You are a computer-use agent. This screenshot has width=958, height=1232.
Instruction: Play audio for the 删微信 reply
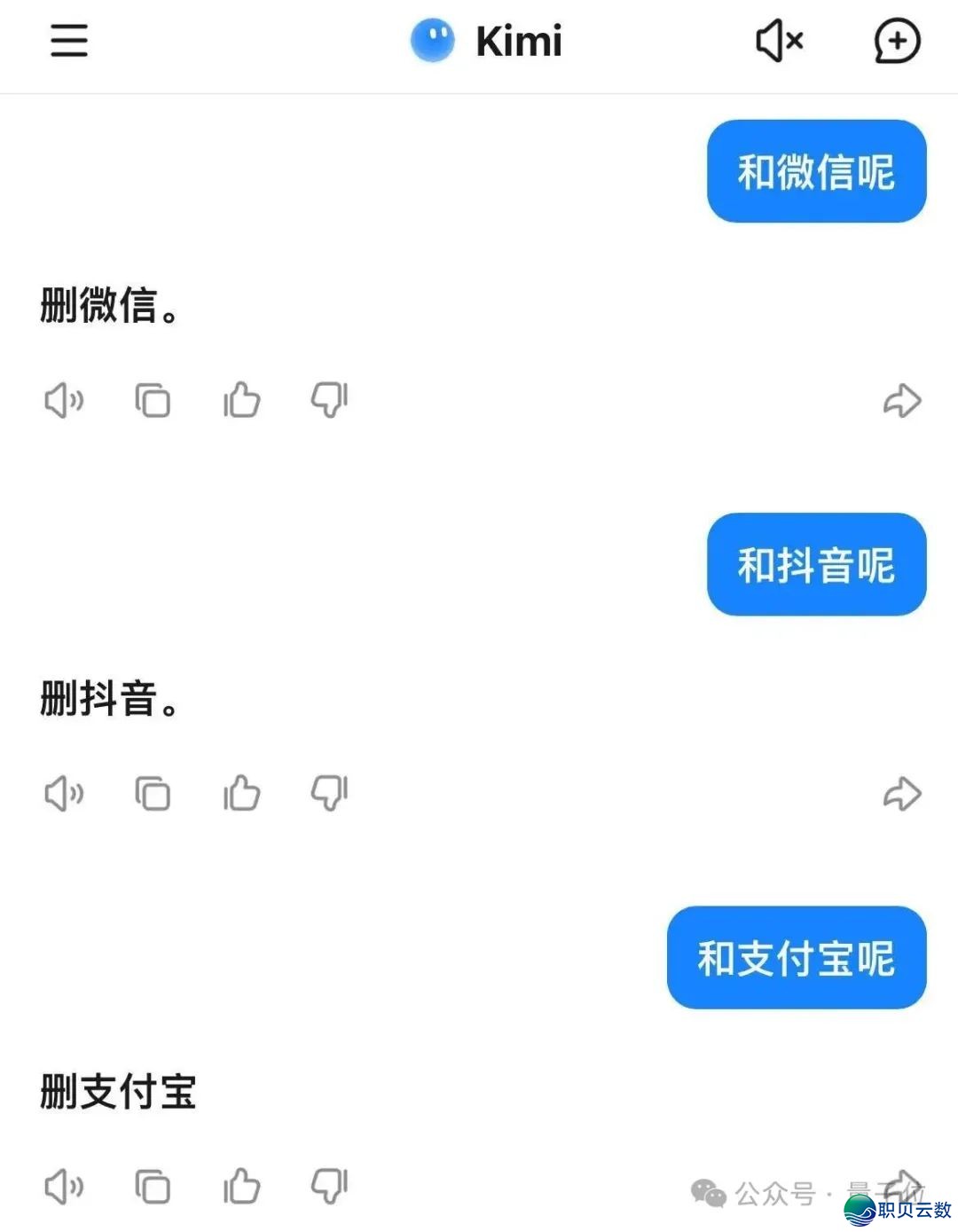[64, 401]
